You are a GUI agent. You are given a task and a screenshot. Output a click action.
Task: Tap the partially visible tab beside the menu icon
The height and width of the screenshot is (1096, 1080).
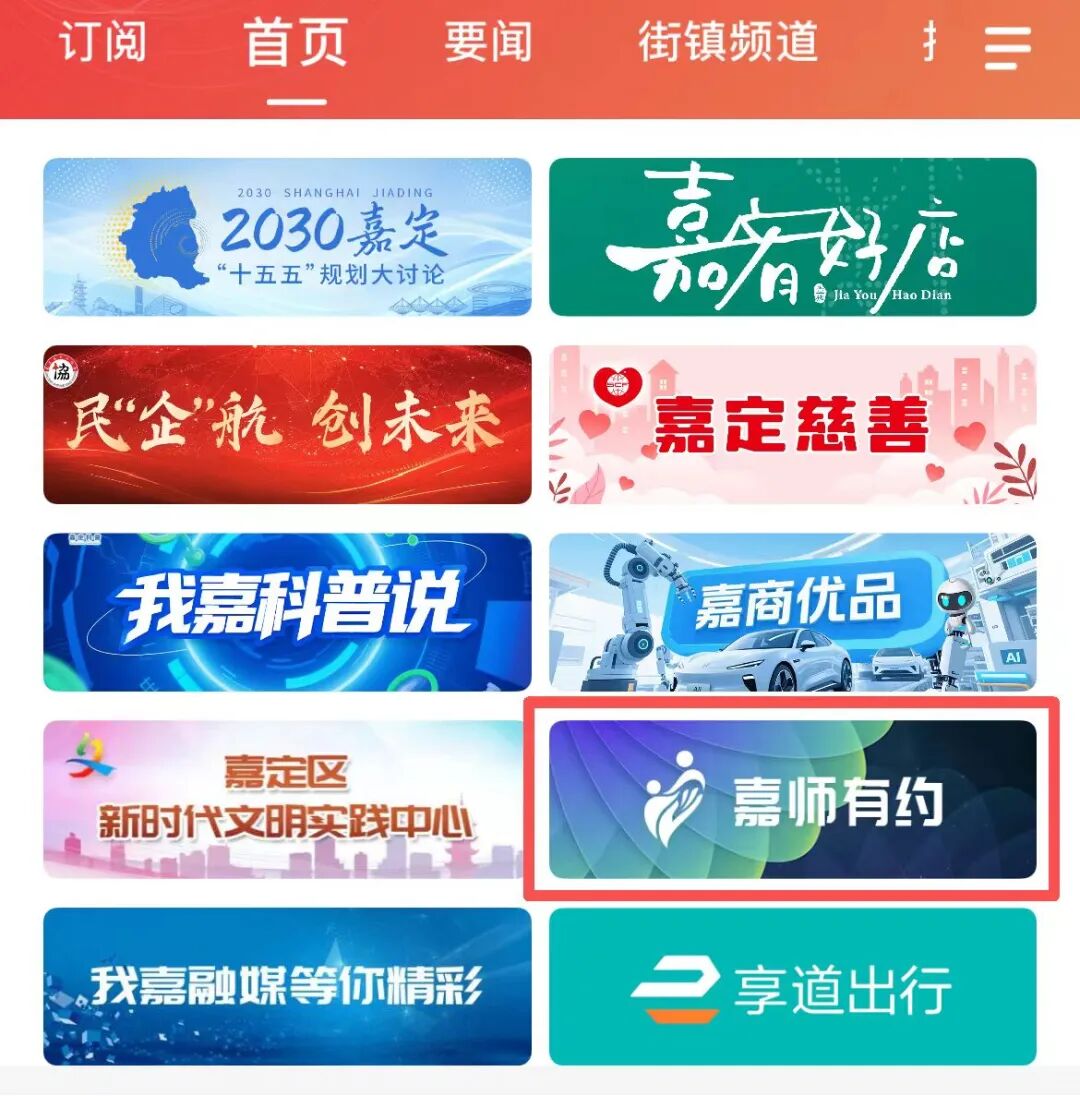930,42
